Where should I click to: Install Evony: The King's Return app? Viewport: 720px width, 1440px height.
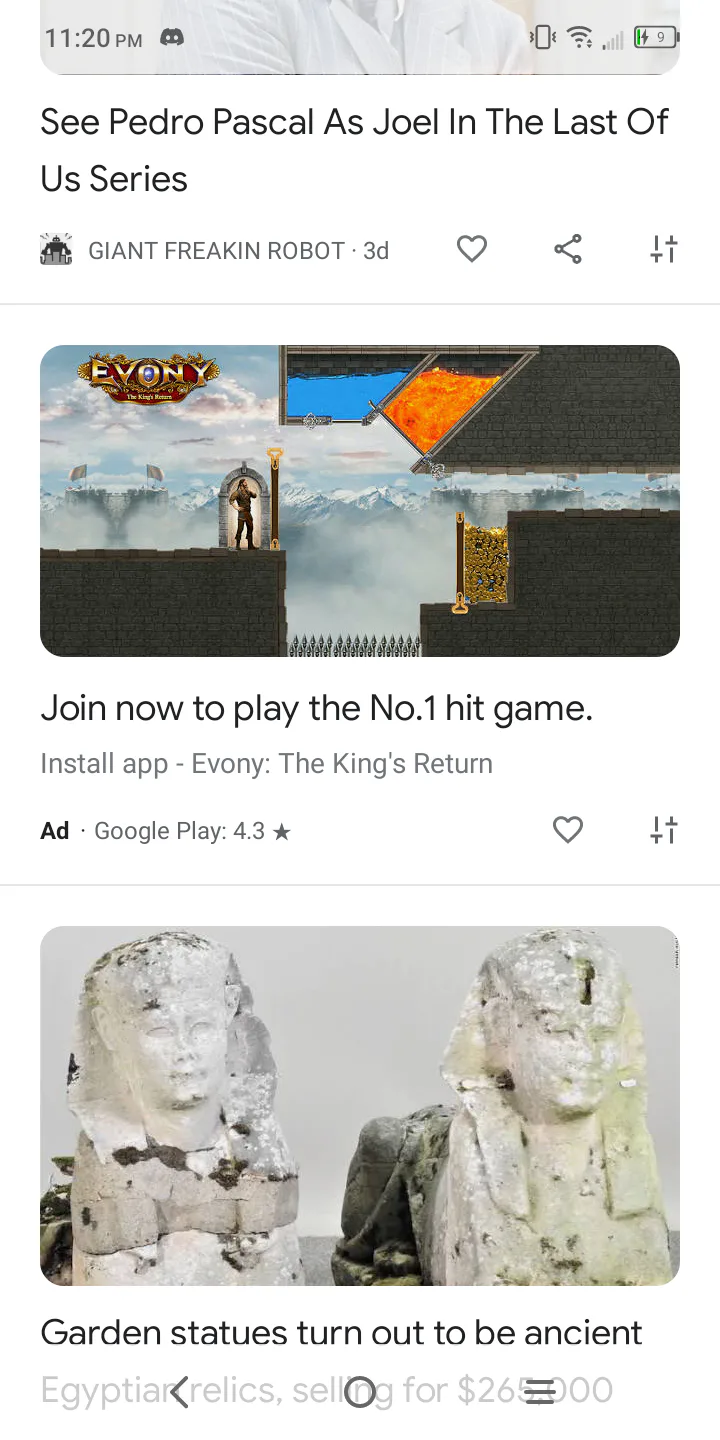(266, 764)
